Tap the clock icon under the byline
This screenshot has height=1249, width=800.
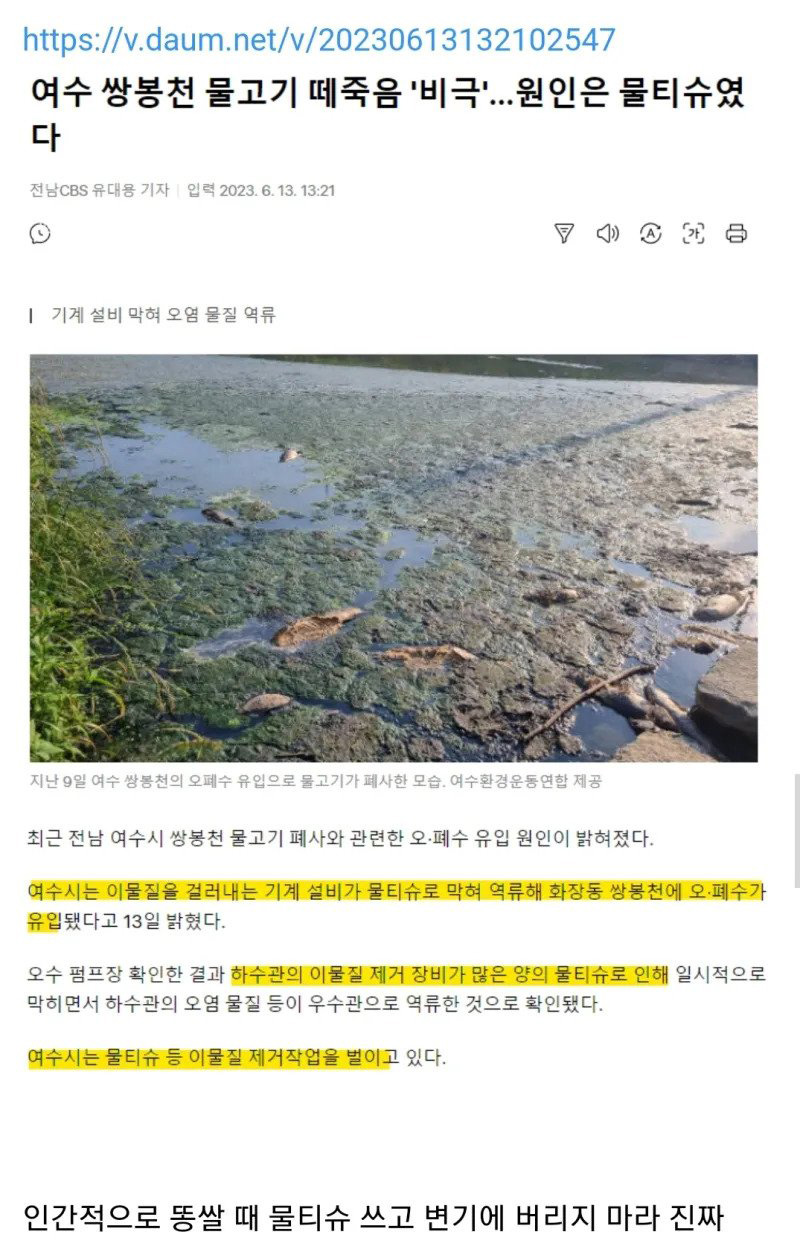click(40, 234)
